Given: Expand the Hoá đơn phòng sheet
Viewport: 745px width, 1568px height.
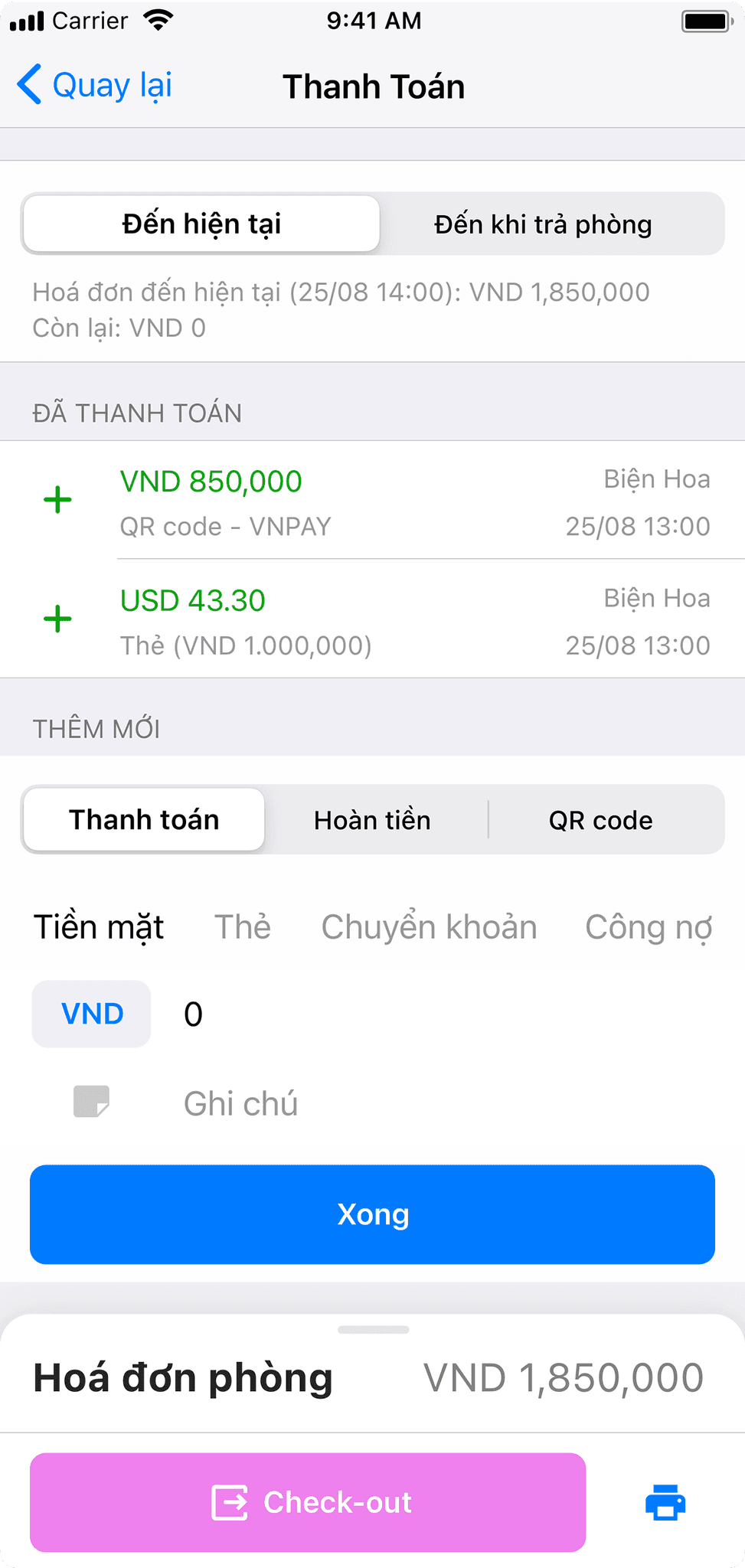Looking at the screenshot, I should (x=373, y=1331).
